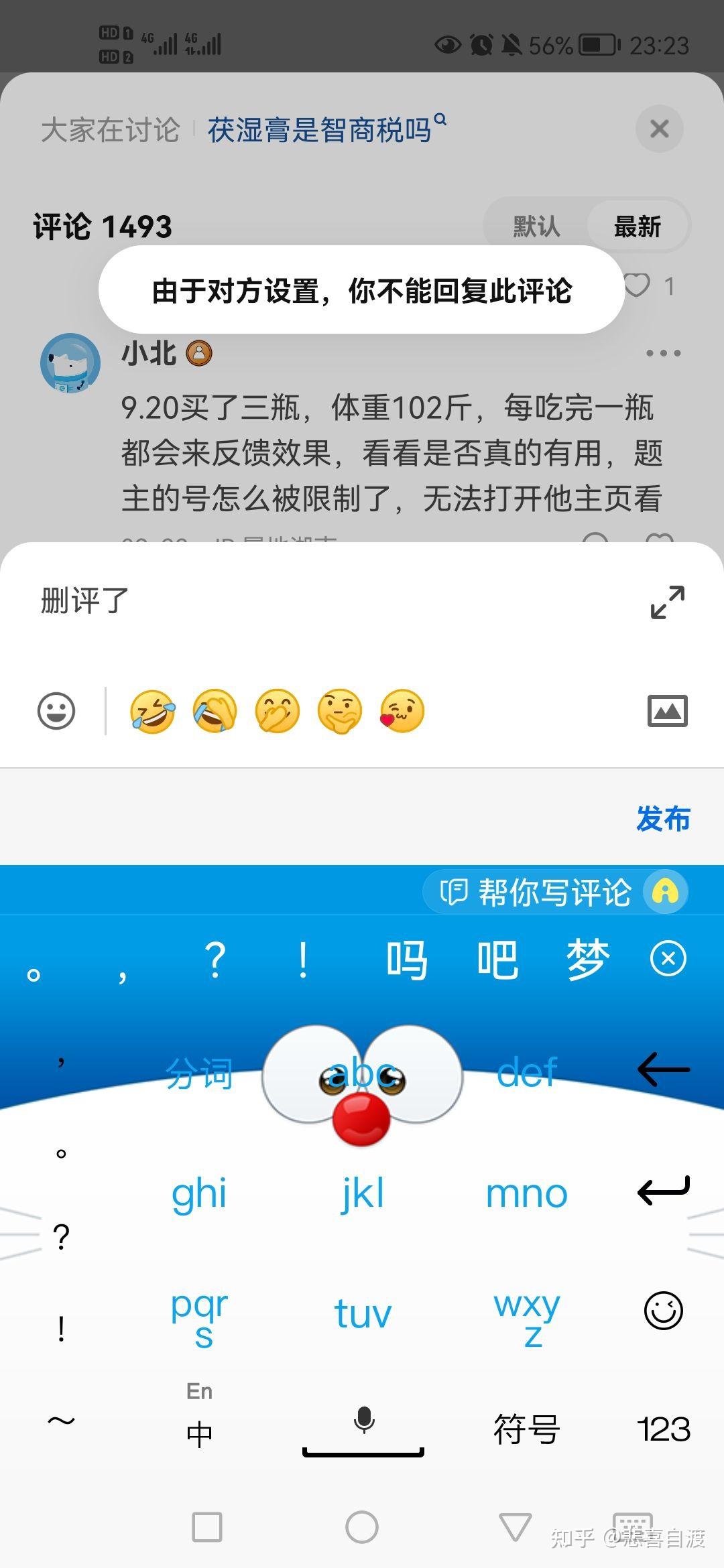Viewport: 724px width, 1568px height.
Task: Close the comments panel
Action: point(659,129)
